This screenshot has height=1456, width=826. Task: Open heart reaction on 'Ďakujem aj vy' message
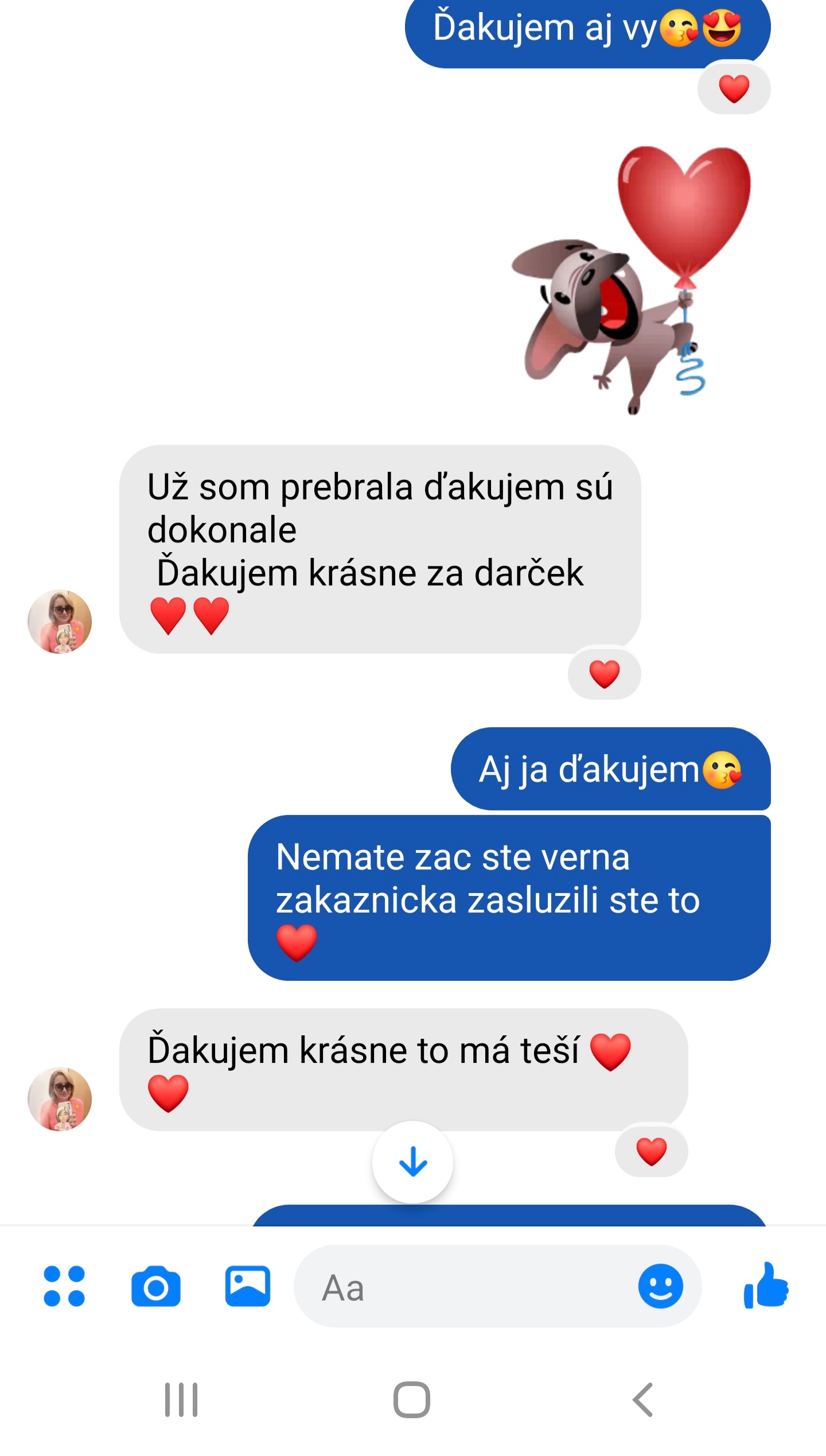coord(734,89)
